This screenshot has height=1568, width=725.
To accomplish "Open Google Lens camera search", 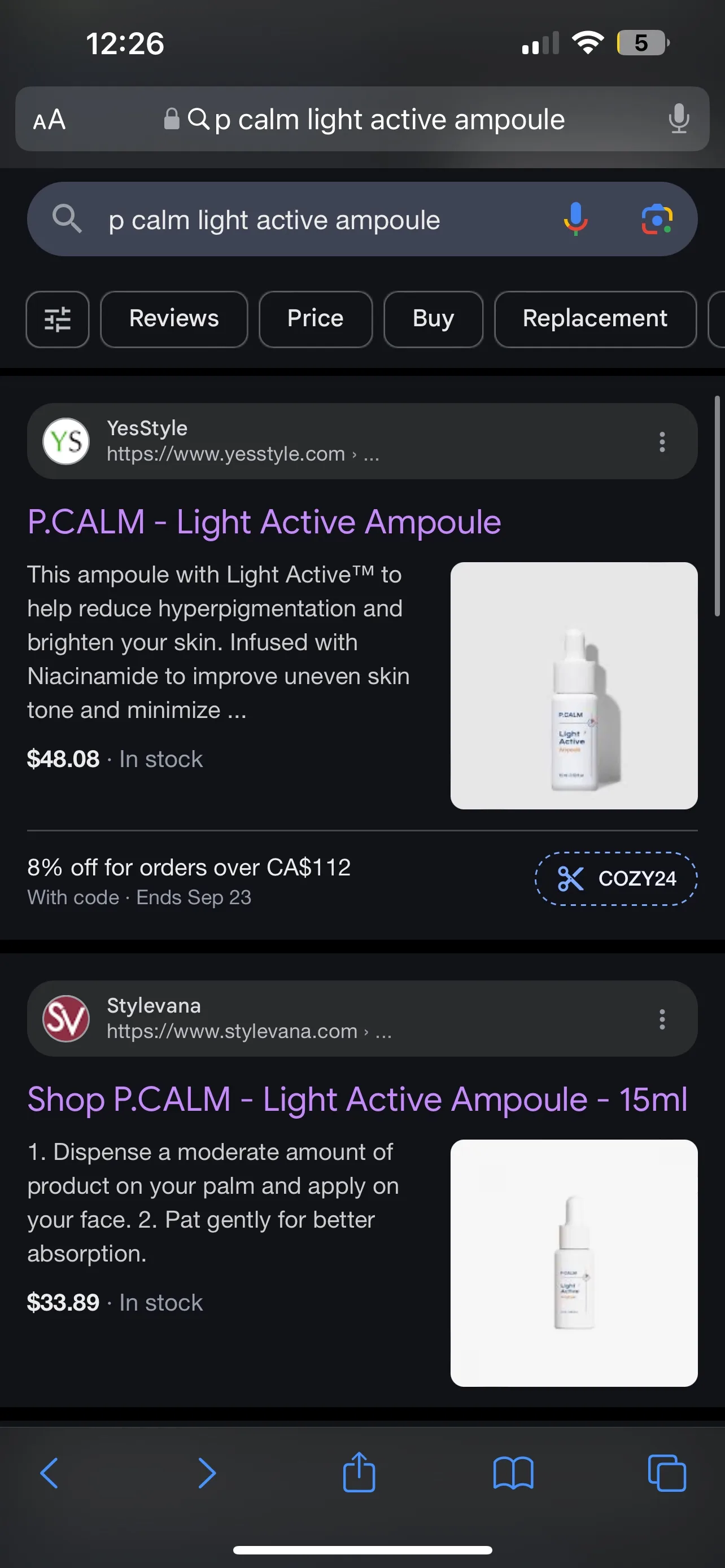I will [656, 219].
